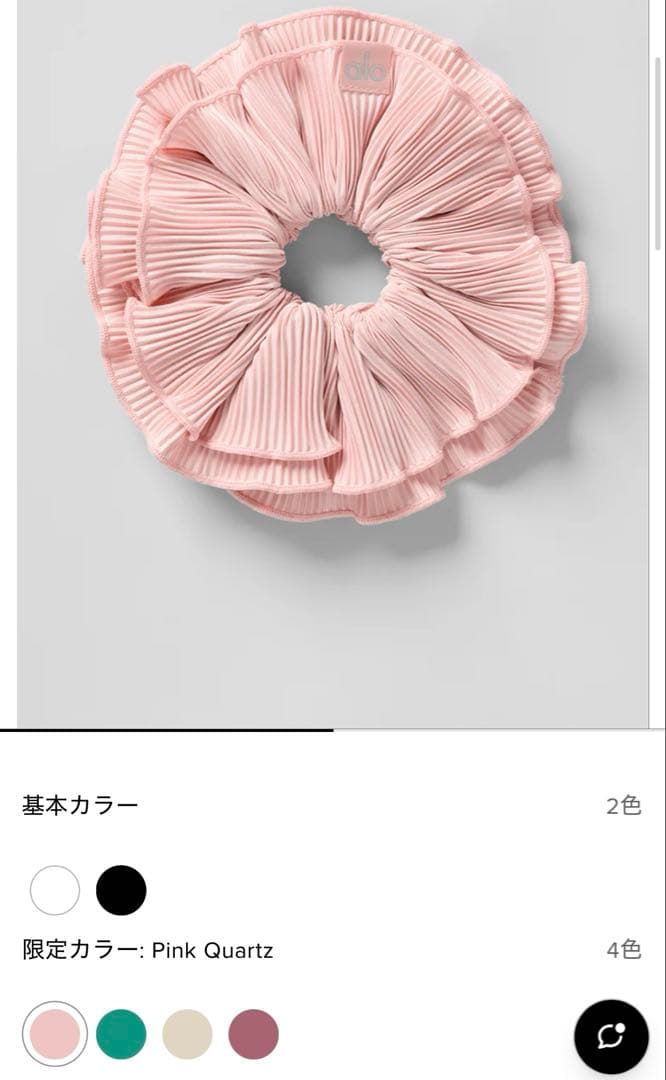Choose the beige limited color swatch
This screenshot has width=666, height=1080.
pyautogui.click(x=188, y=1034)
